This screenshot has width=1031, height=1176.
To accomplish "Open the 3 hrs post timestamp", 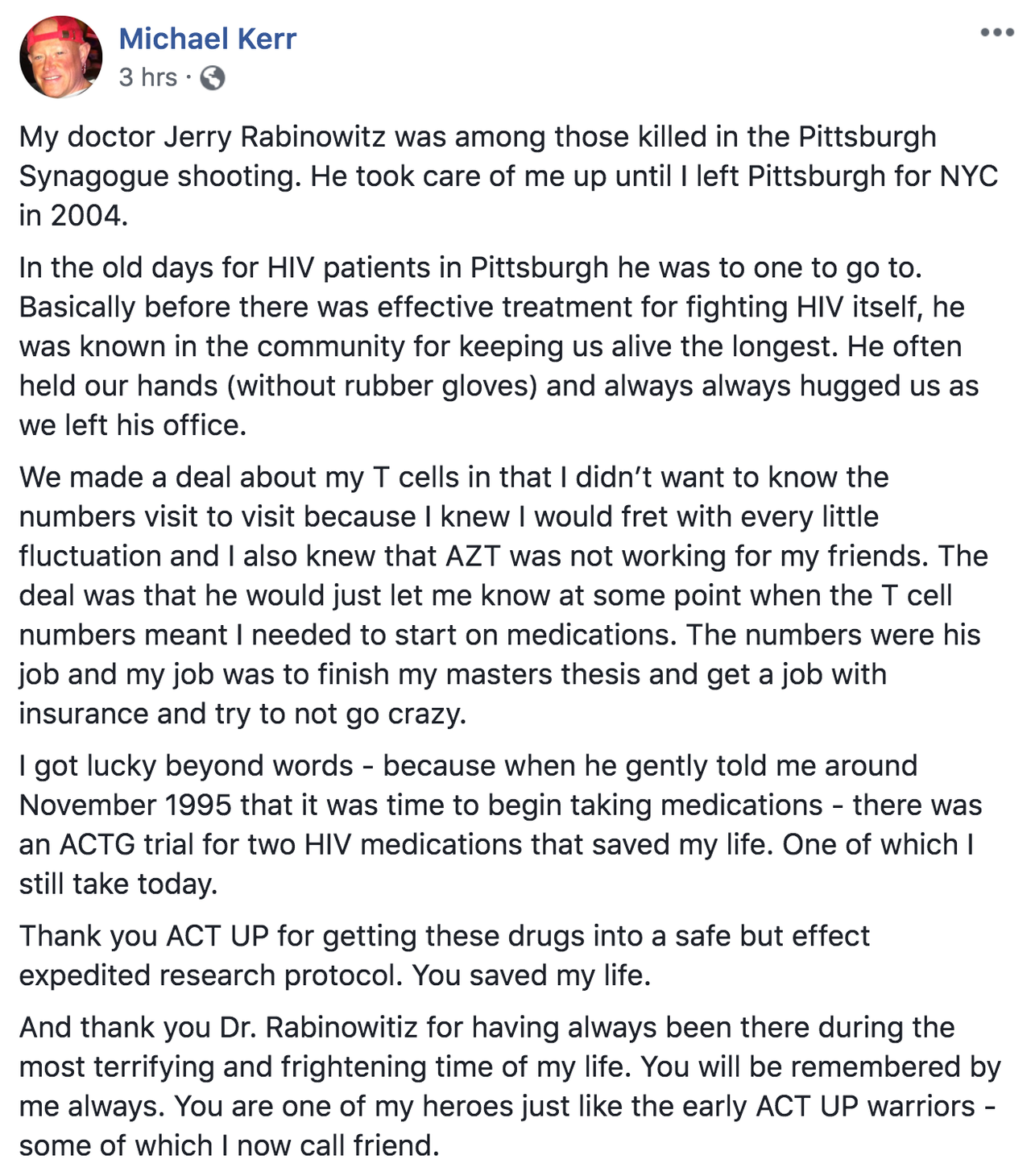I will [148, 77].
